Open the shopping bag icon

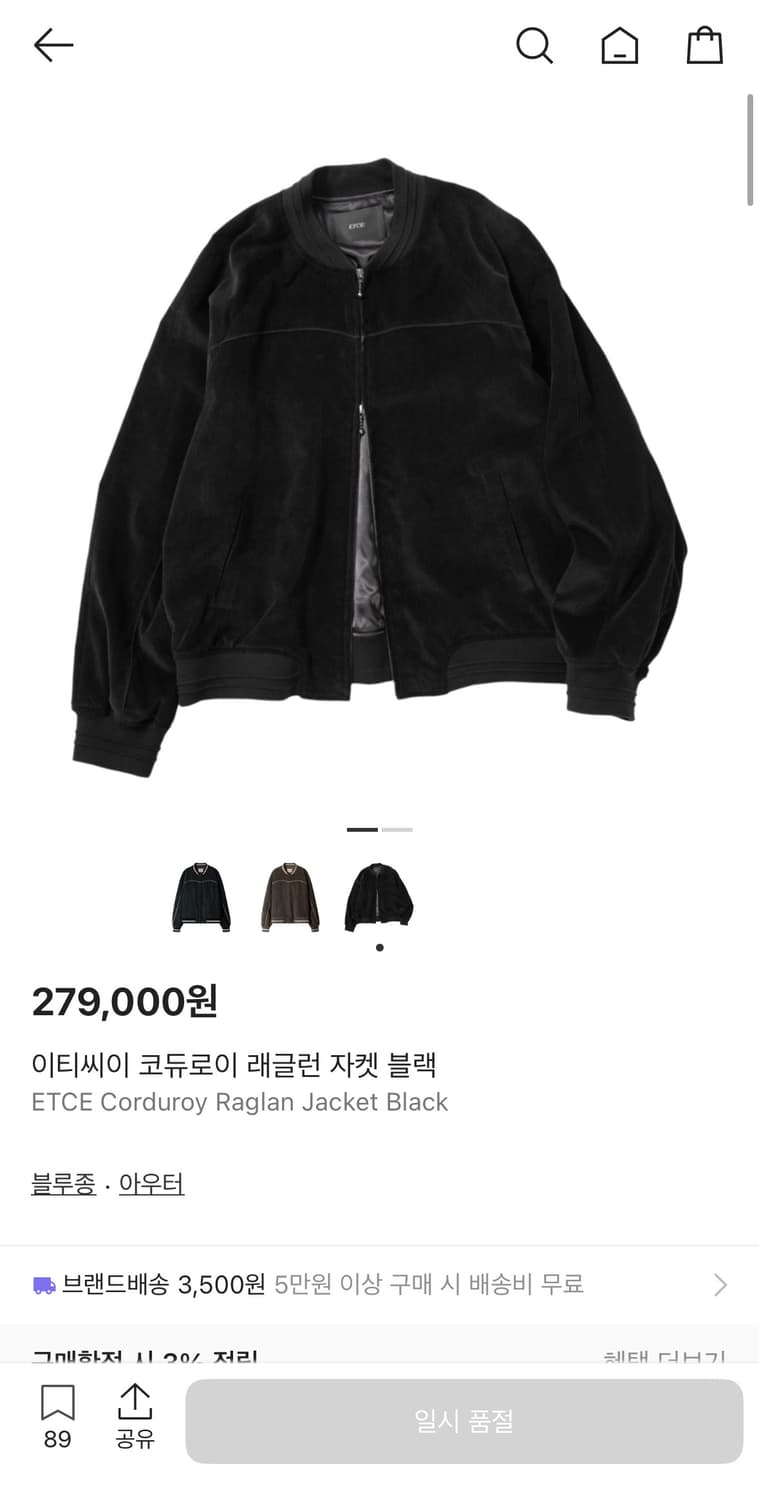705,45
